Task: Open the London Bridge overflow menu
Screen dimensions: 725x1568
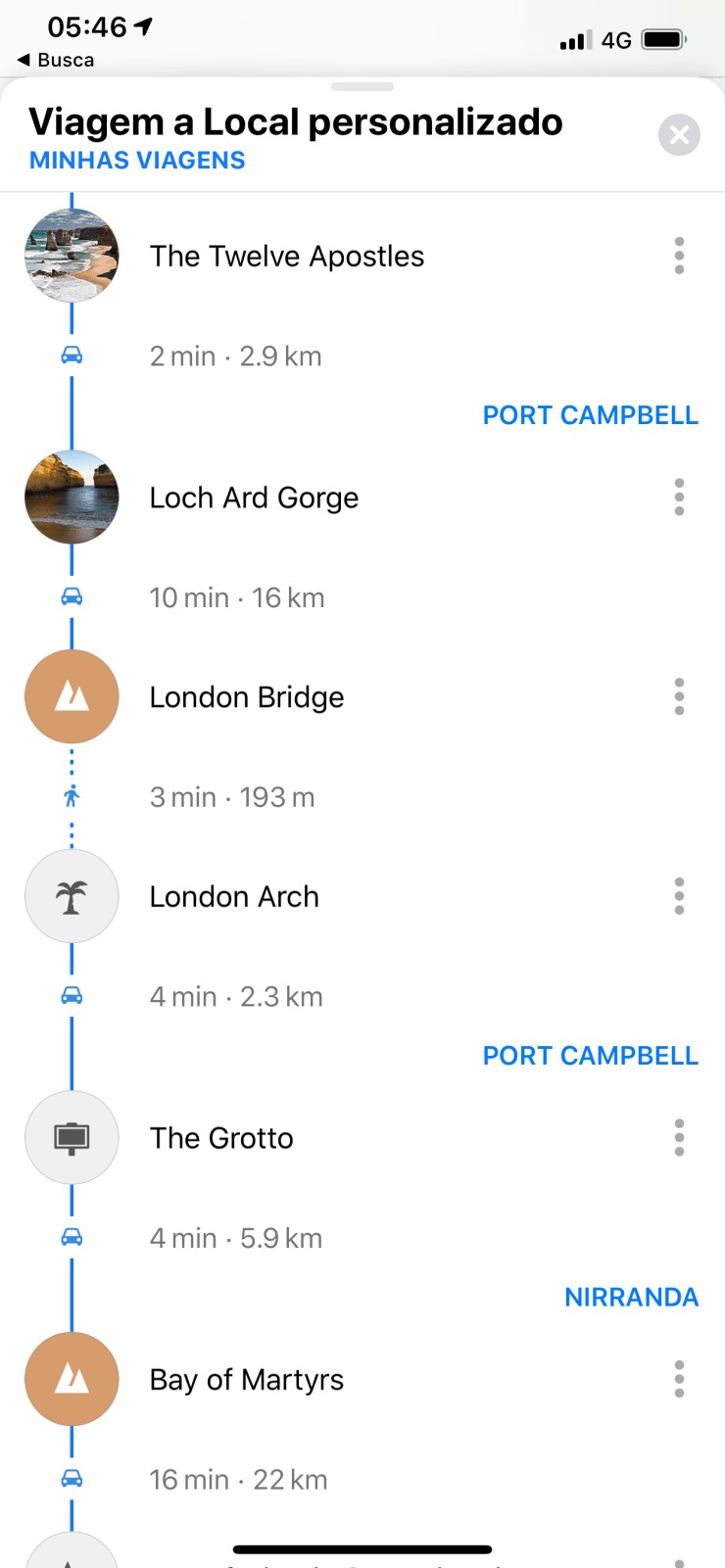Action: [x=679, y=697]
